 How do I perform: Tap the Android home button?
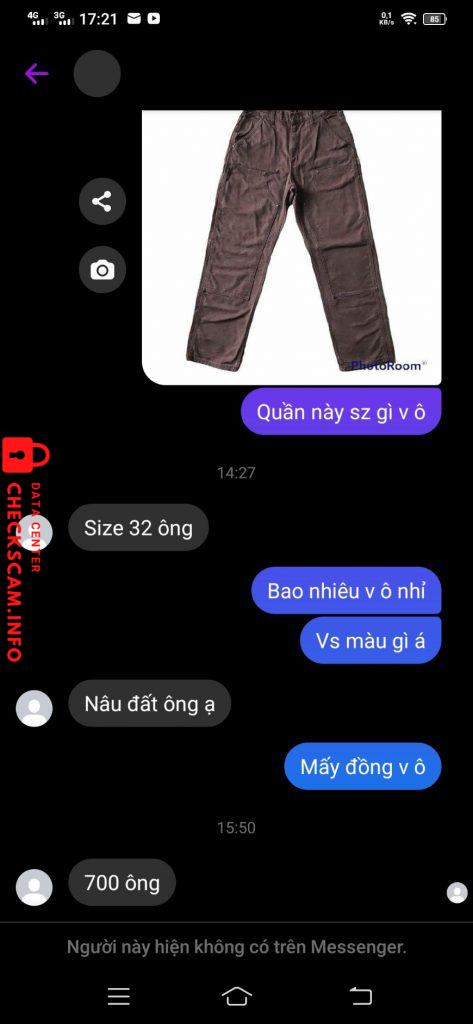click(x=236, y=996)
